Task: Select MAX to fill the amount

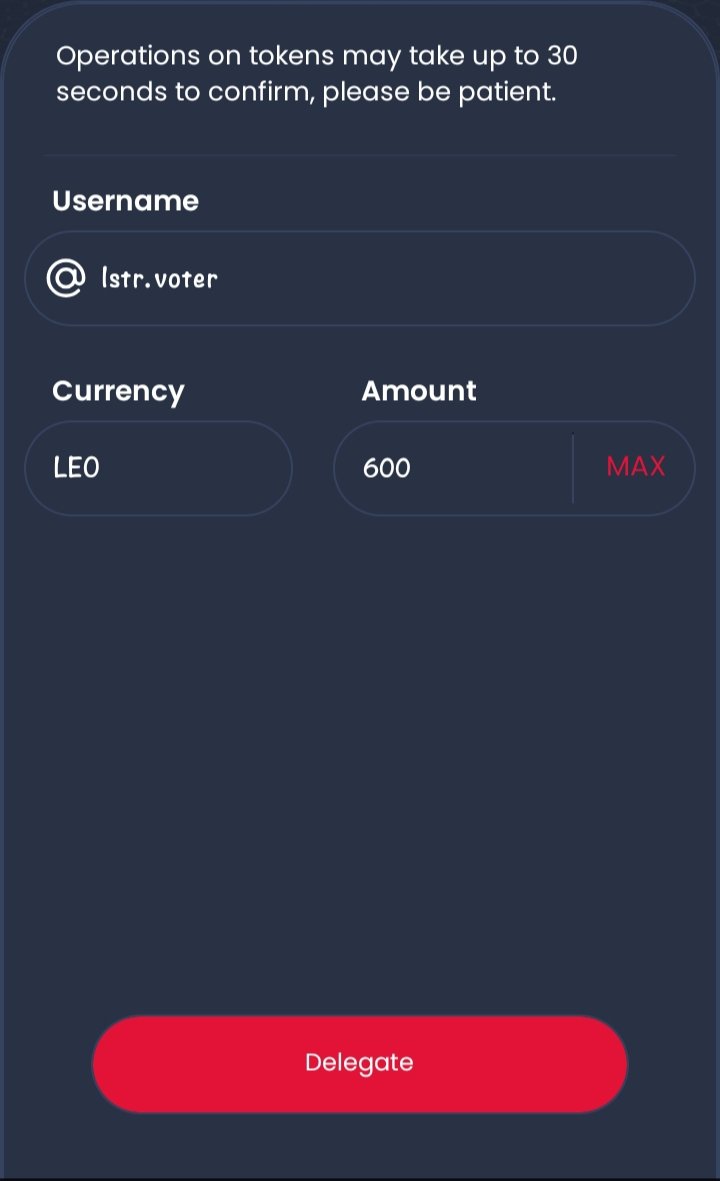Action: tap(636, 467)
